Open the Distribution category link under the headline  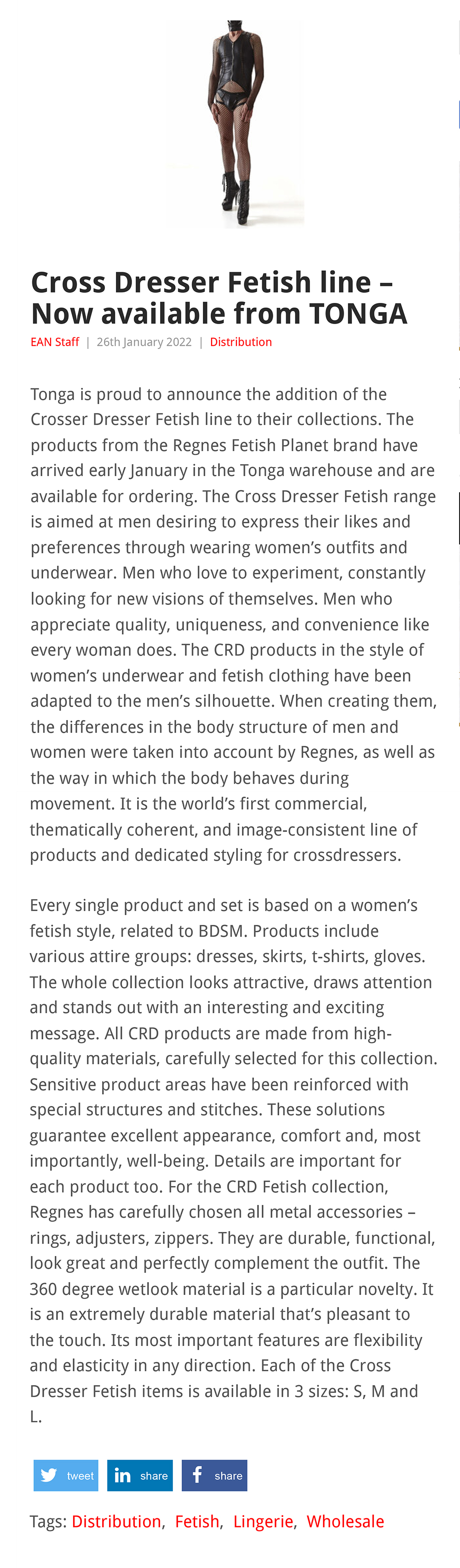tap(241, 342)
